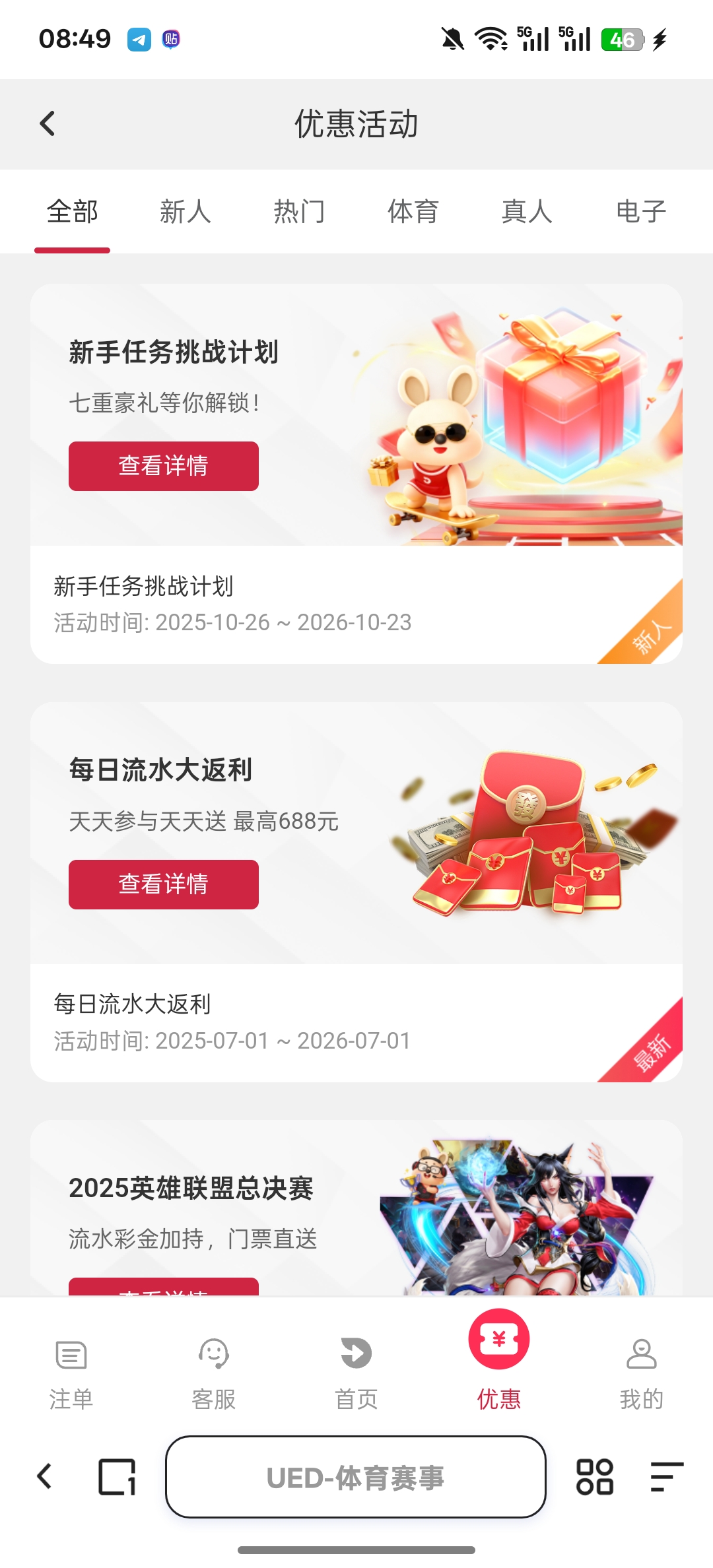Viewport: 713px width, 1568px height.
Task: Tap 查看详情 for 新手任务挑战计划
Action: (163, 466)
